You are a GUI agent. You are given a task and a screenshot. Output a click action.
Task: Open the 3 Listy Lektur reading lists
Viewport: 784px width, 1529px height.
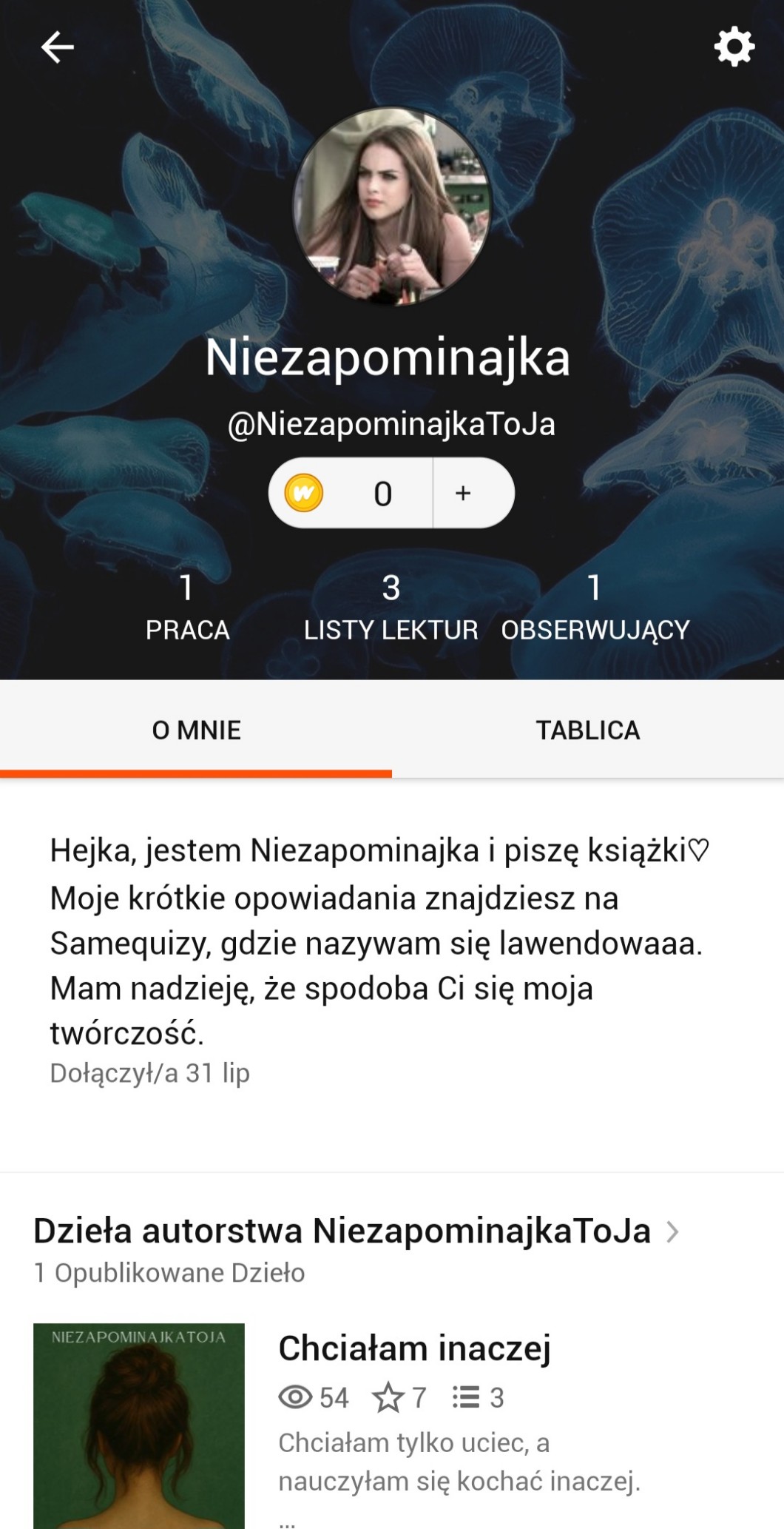pos(391,608)
